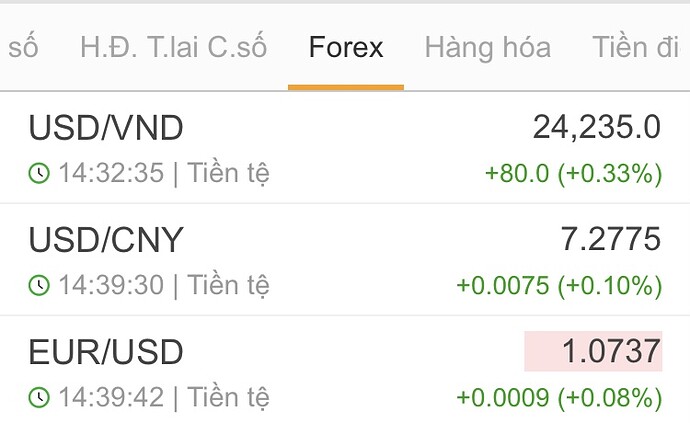Switch to the H.Đ. T.lai C.số tab
This screenshot has width=690, height=423.
pos(173,47)
